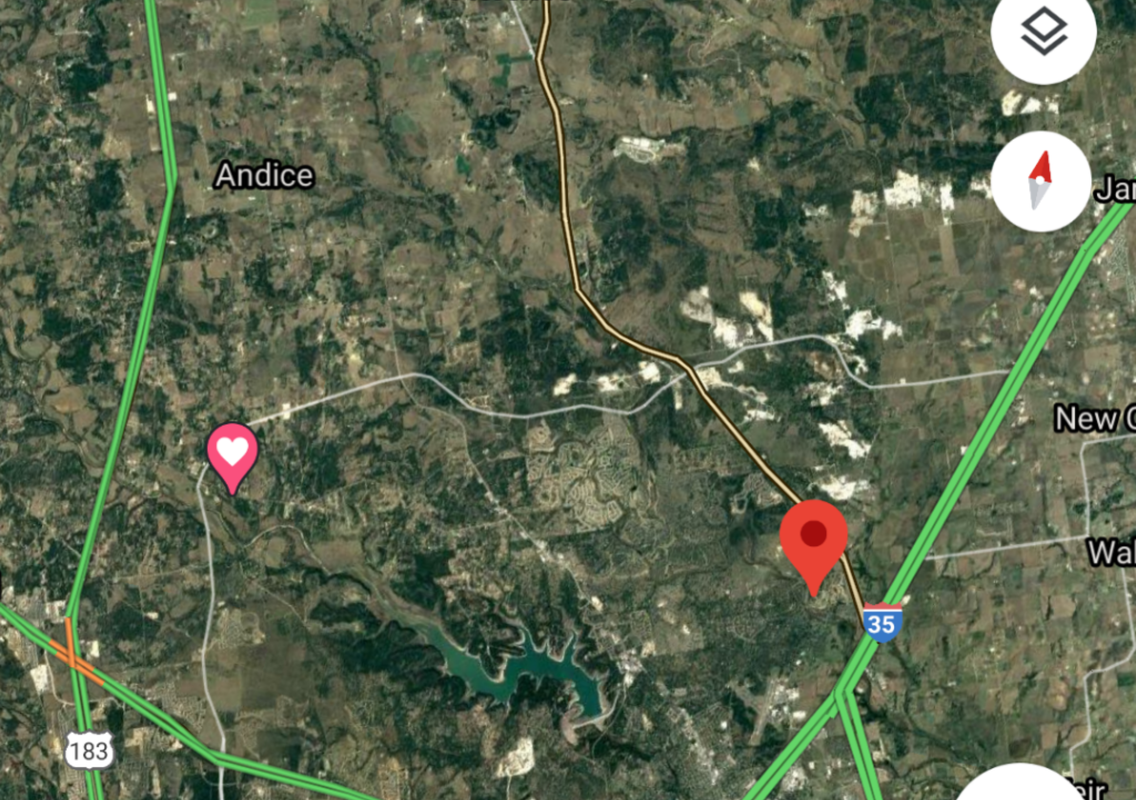Viewport: 1136px width, 800px height.
Task: Tap the compass to reorient north
Action: pyautogui.click(x=1043, y=181)
